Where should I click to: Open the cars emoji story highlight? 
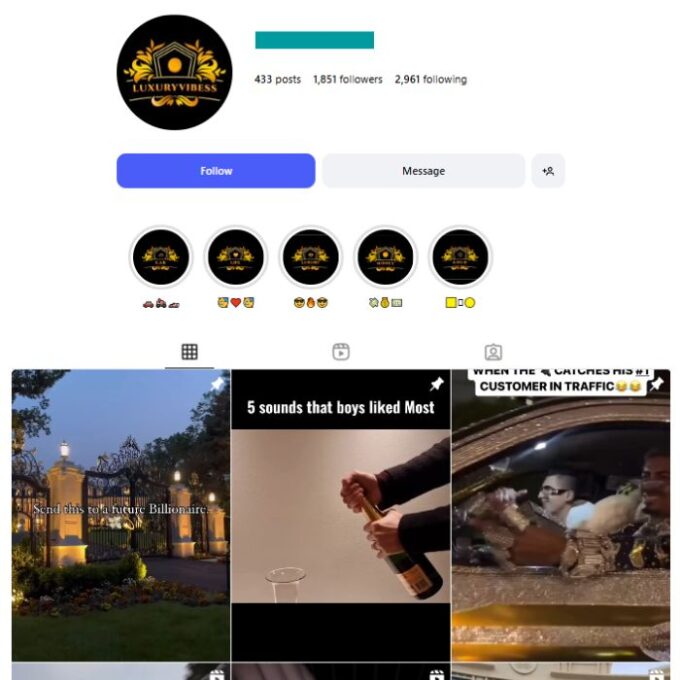160,258
